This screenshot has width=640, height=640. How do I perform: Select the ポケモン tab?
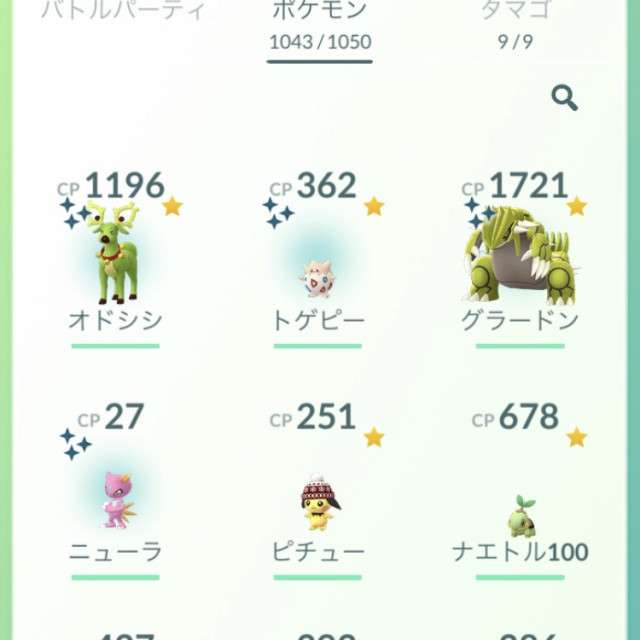[x=319, y=25]
